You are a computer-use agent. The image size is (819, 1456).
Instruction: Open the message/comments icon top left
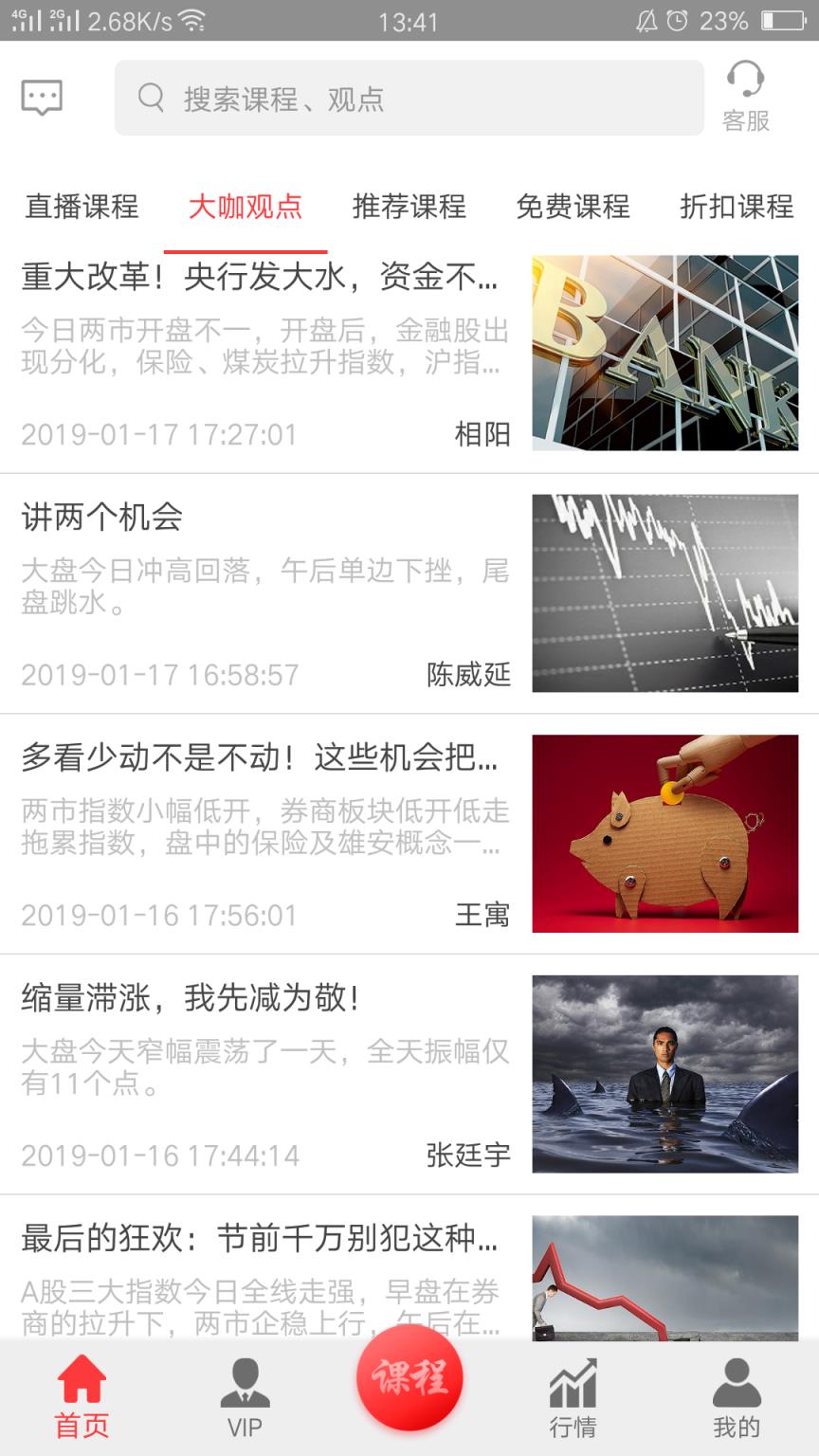pos(42,95)
